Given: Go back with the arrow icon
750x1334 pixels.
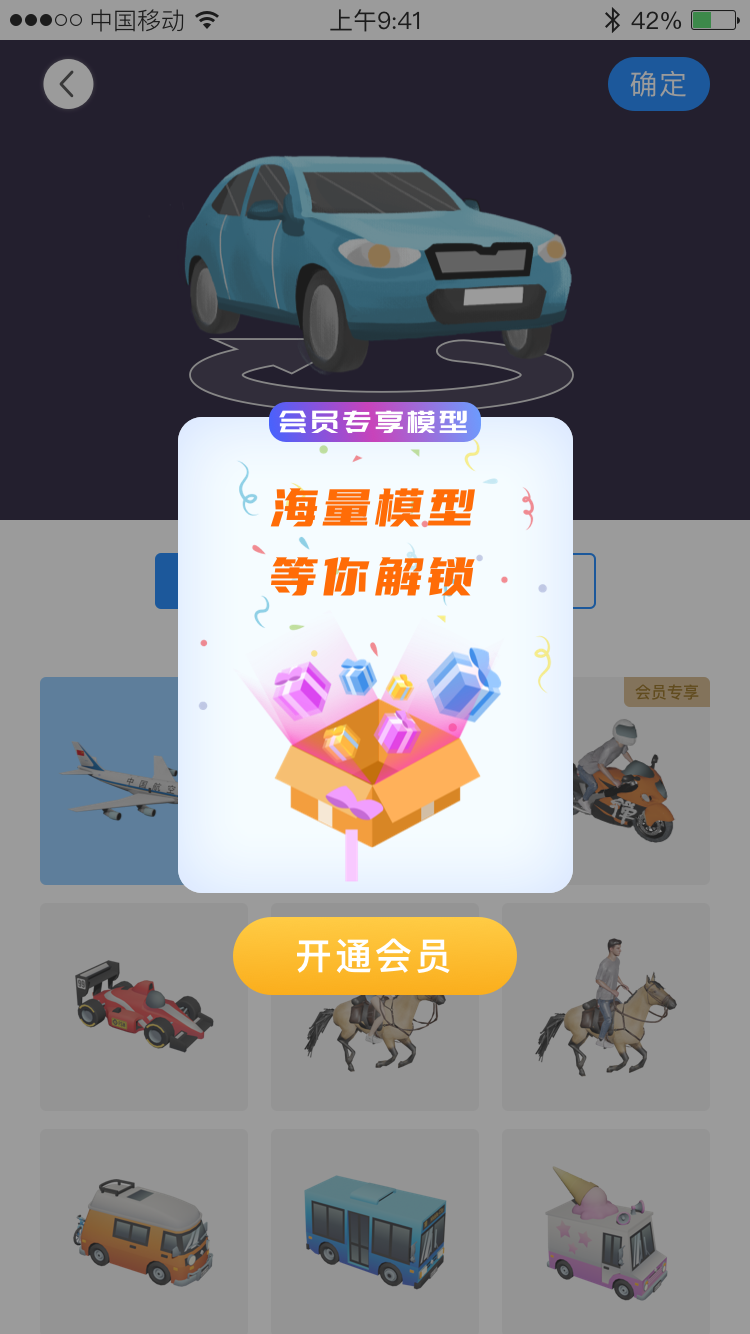Looking at the screenshot, I should pyautogui.click(x=68, y=84).
